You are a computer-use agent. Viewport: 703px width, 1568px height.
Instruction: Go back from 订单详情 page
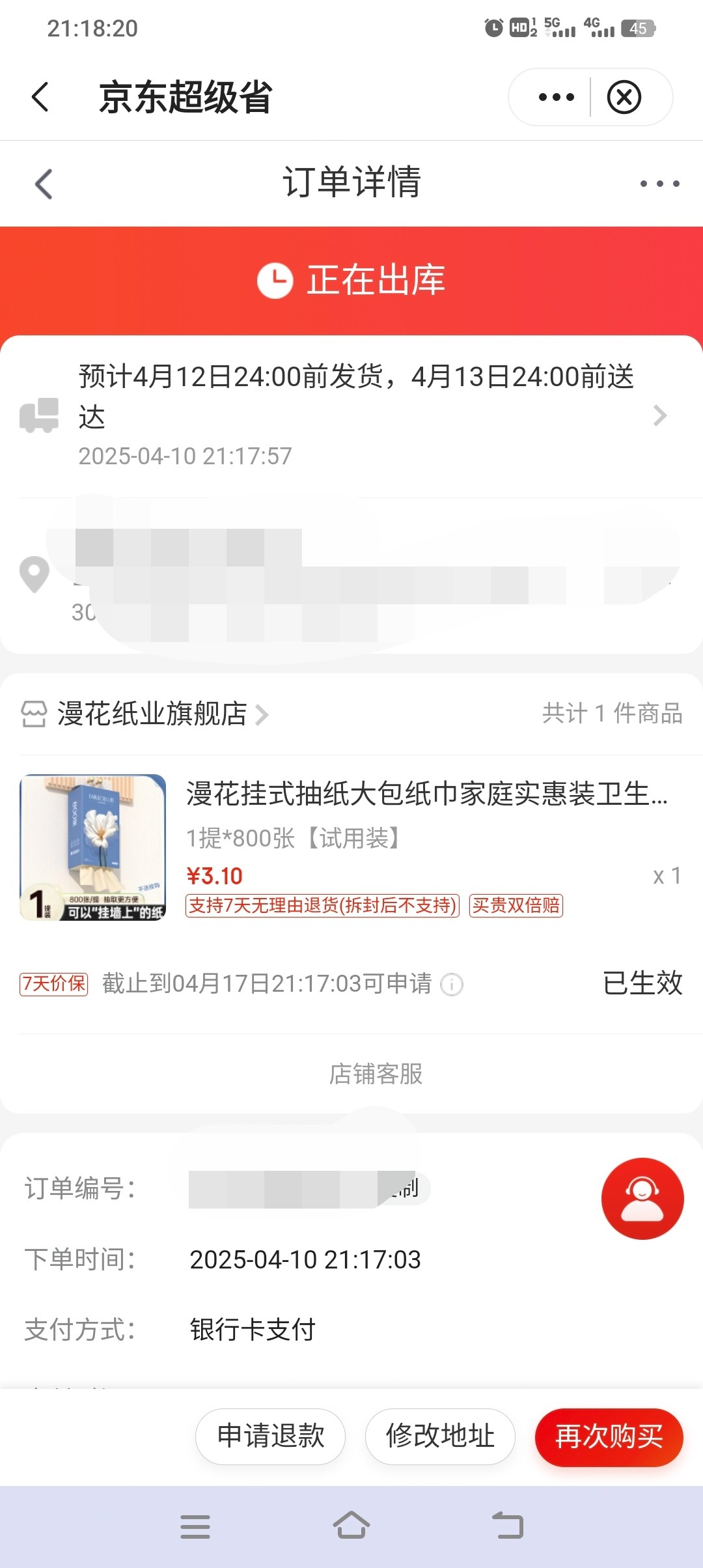click(44, 184)
